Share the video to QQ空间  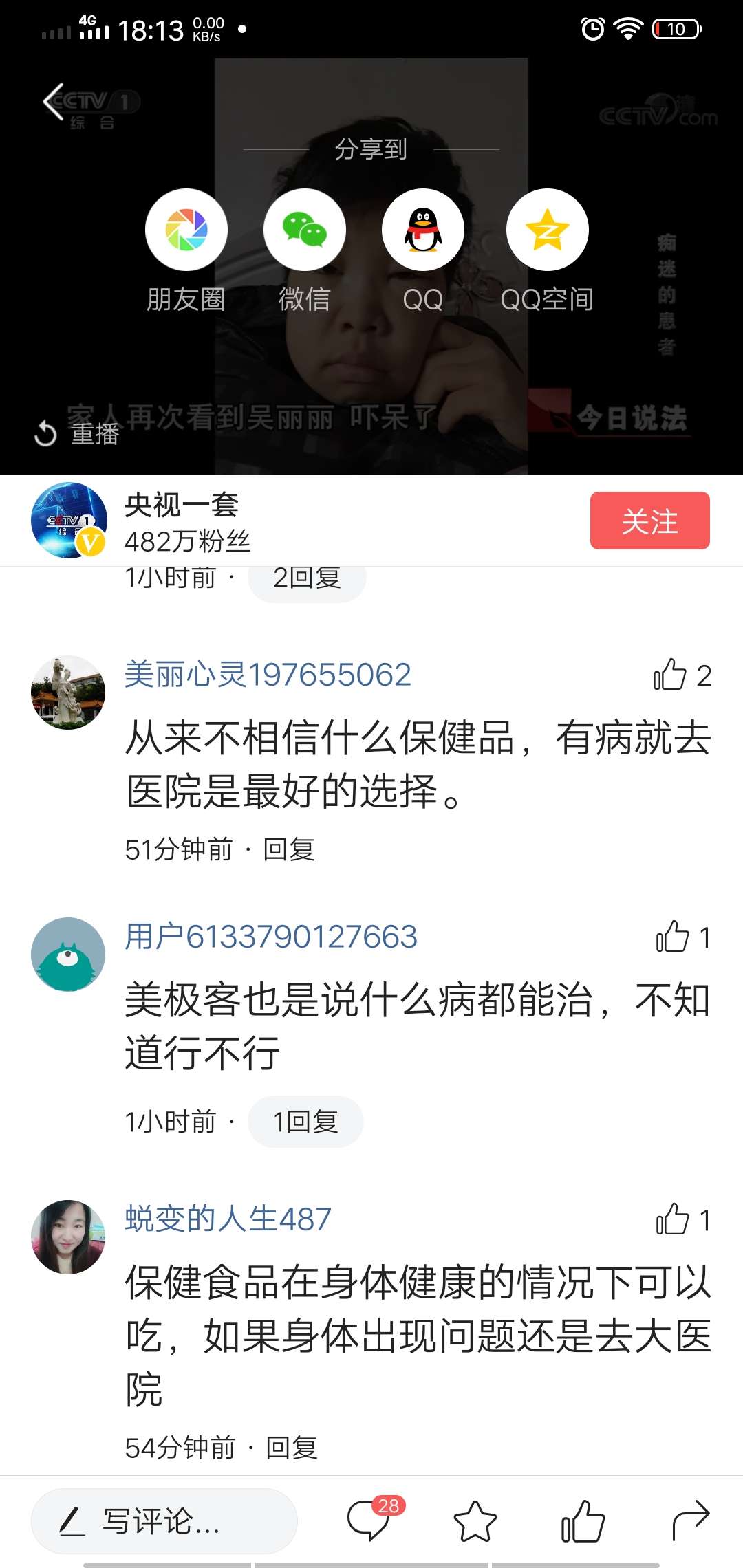[547, 230]
